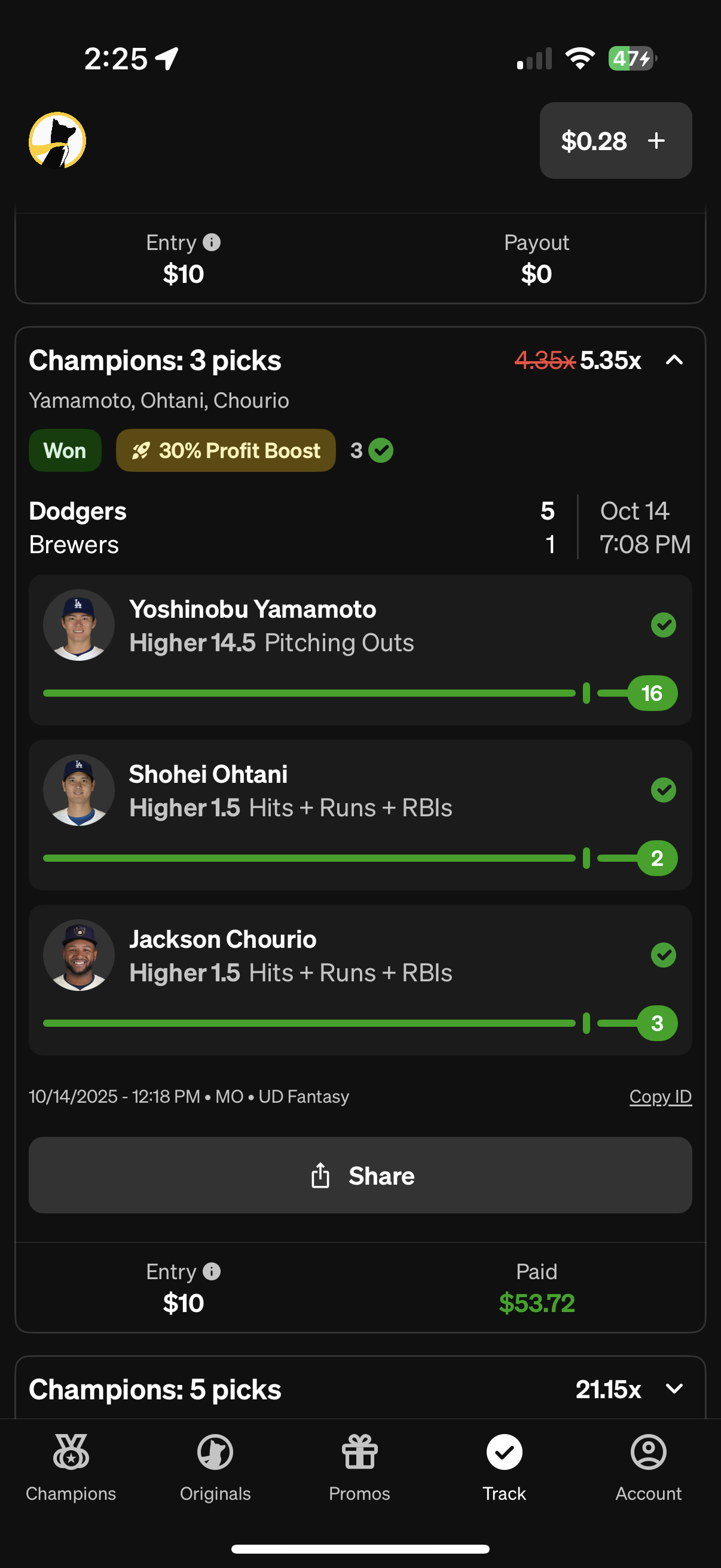Share this winning entry
The height and width of the screenshot is (1568, 721).
click(359, 1175)
